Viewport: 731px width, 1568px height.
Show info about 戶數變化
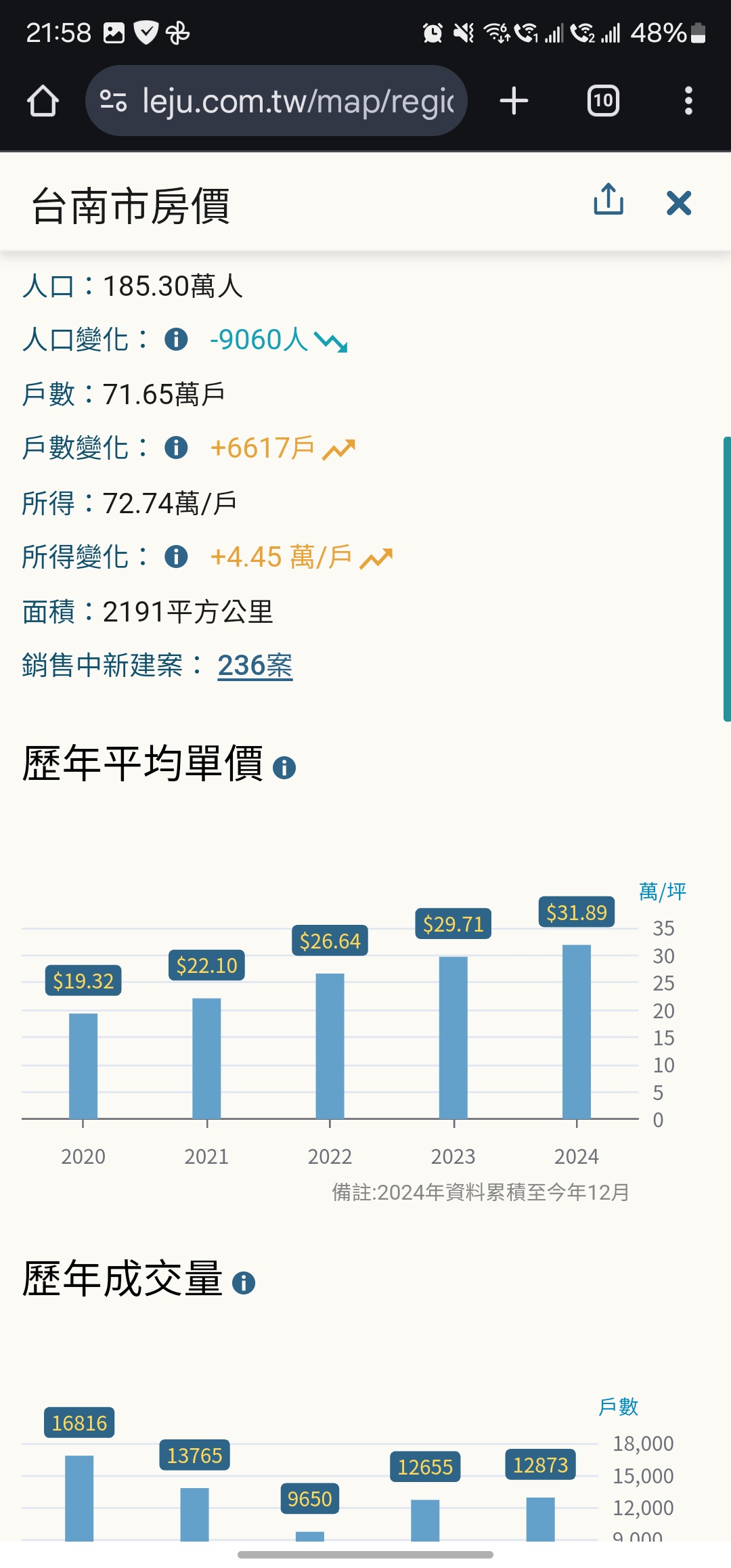click(177, 448)
